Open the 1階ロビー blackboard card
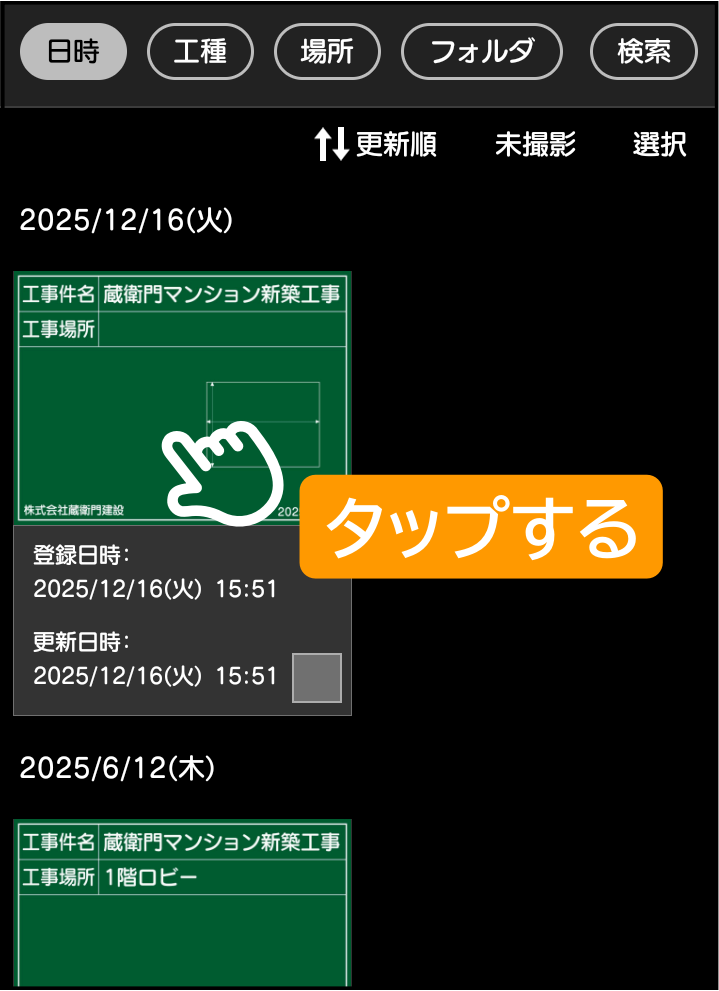 tap(182, 905)
